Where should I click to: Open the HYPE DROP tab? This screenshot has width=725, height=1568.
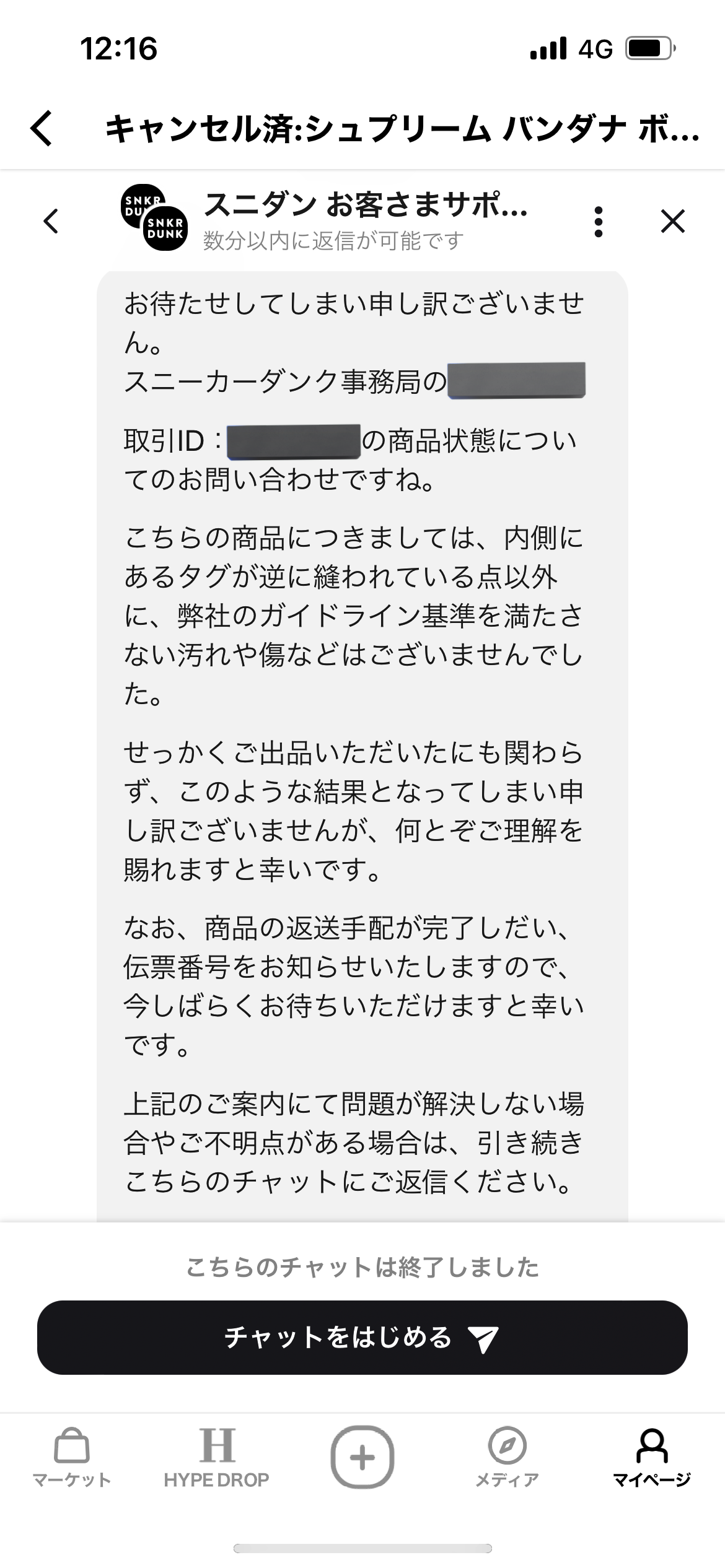coord(216,1457)
